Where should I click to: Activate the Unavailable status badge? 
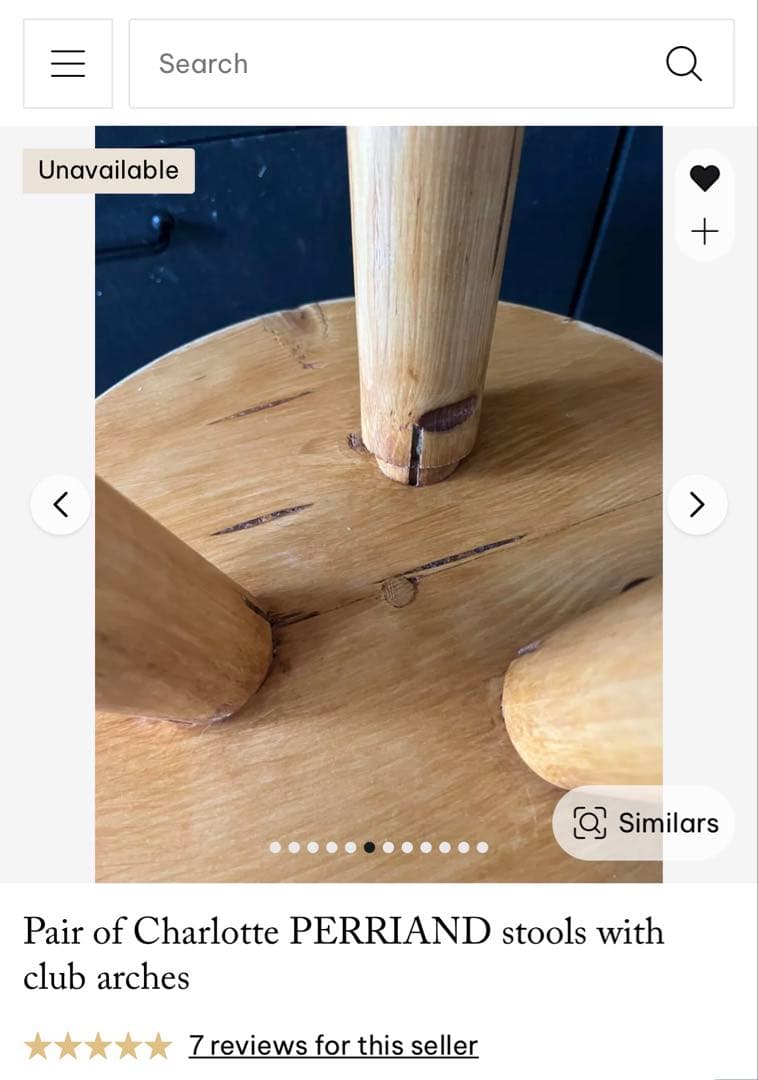coord(106,170)
